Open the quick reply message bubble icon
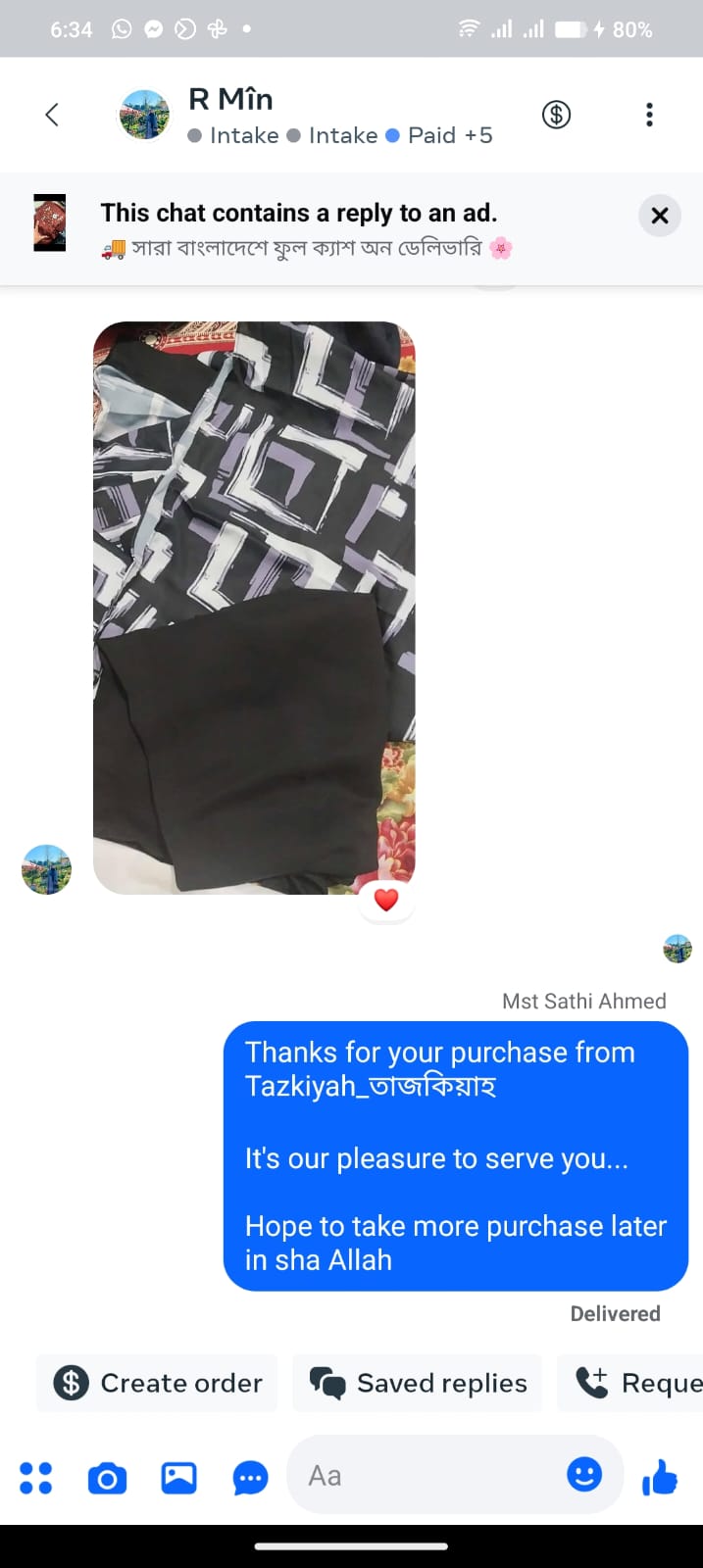703x1568 pixels. (x=250, y=1477)
